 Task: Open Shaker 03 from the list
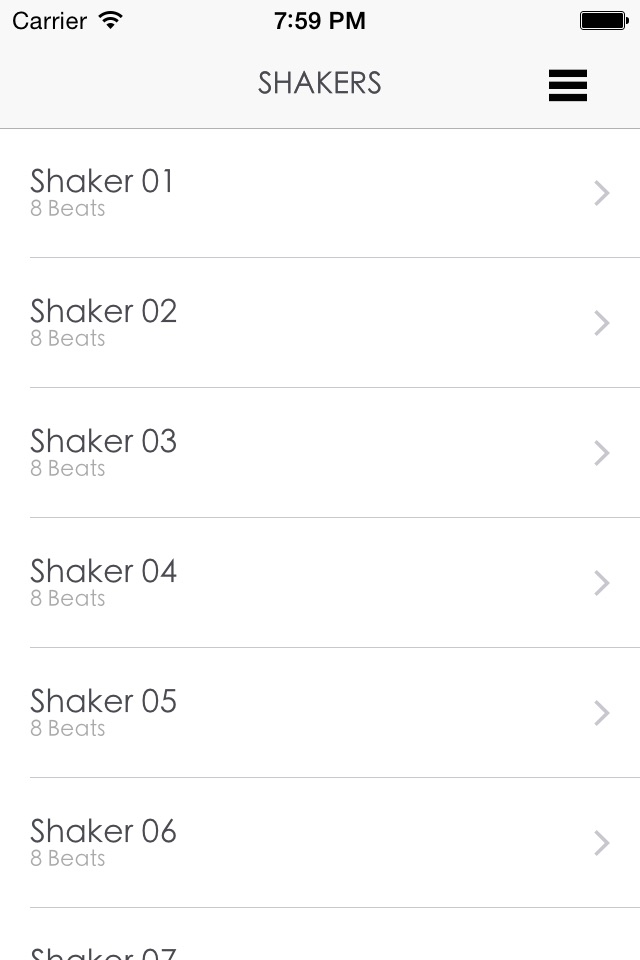[x=320, y=453]
